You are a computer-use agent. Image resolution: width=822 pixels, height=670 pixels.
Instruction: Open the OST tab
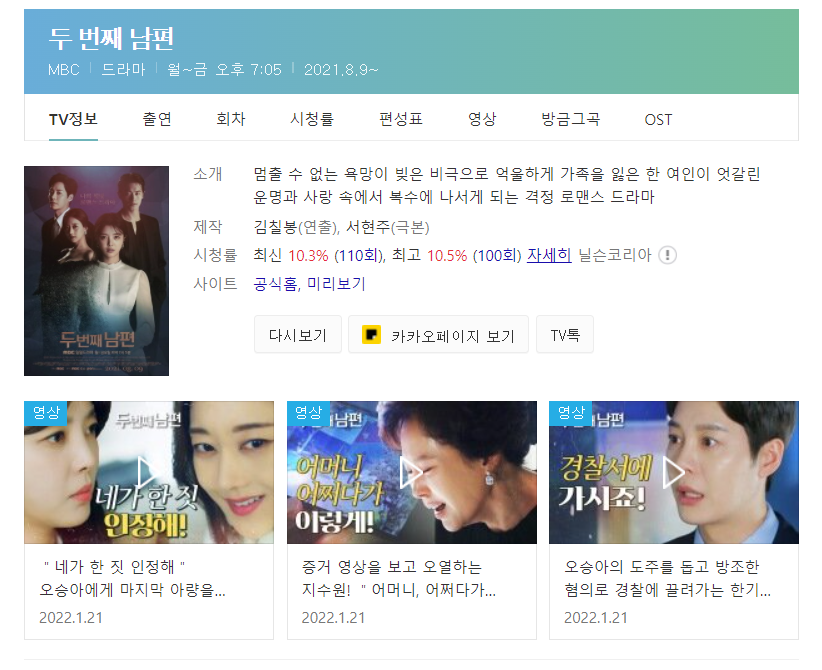(x=658, y=119)
